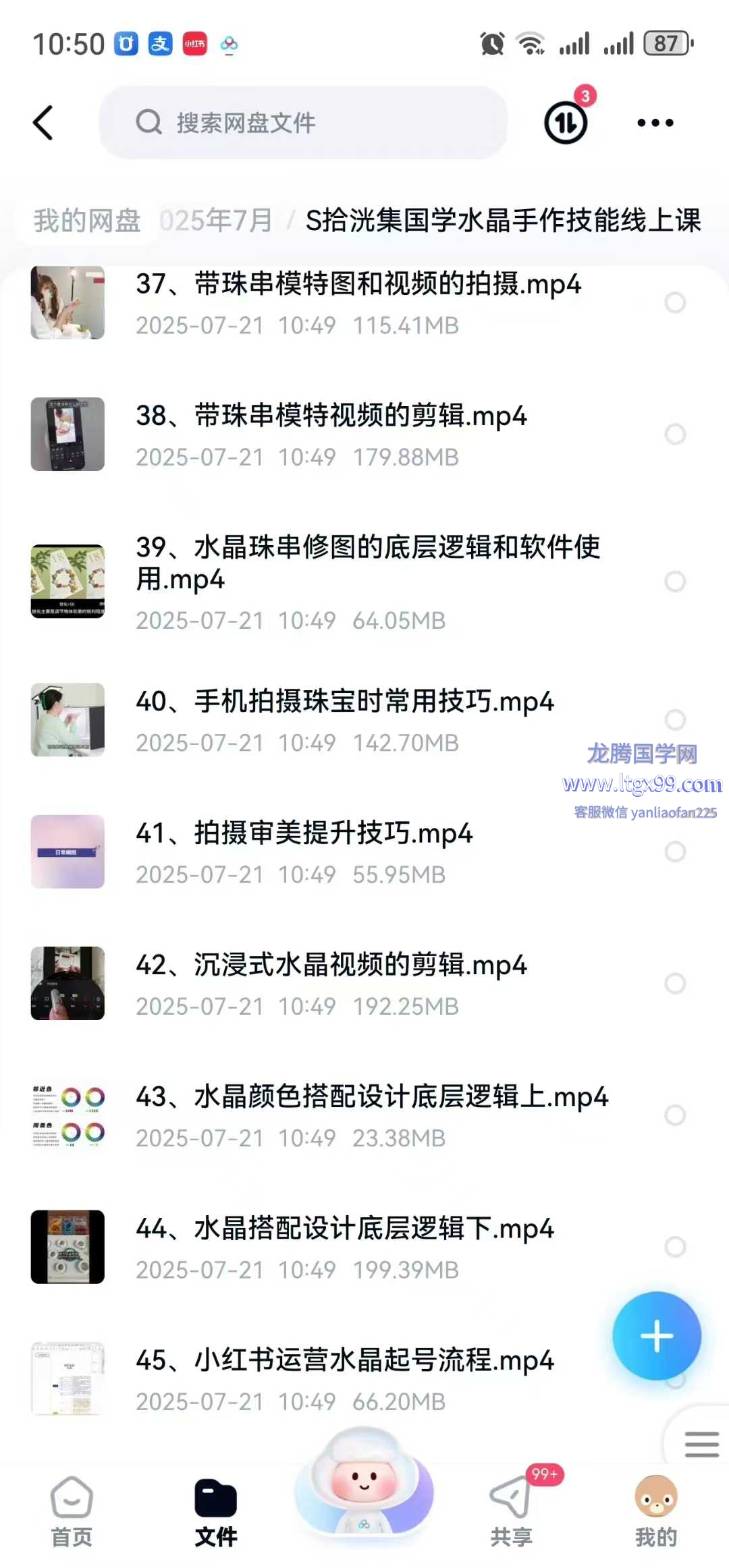
Task: Open file 43、水晶颜色搭配设计底层逻辑上.mp4
Action: click(x=371, y=1097)
